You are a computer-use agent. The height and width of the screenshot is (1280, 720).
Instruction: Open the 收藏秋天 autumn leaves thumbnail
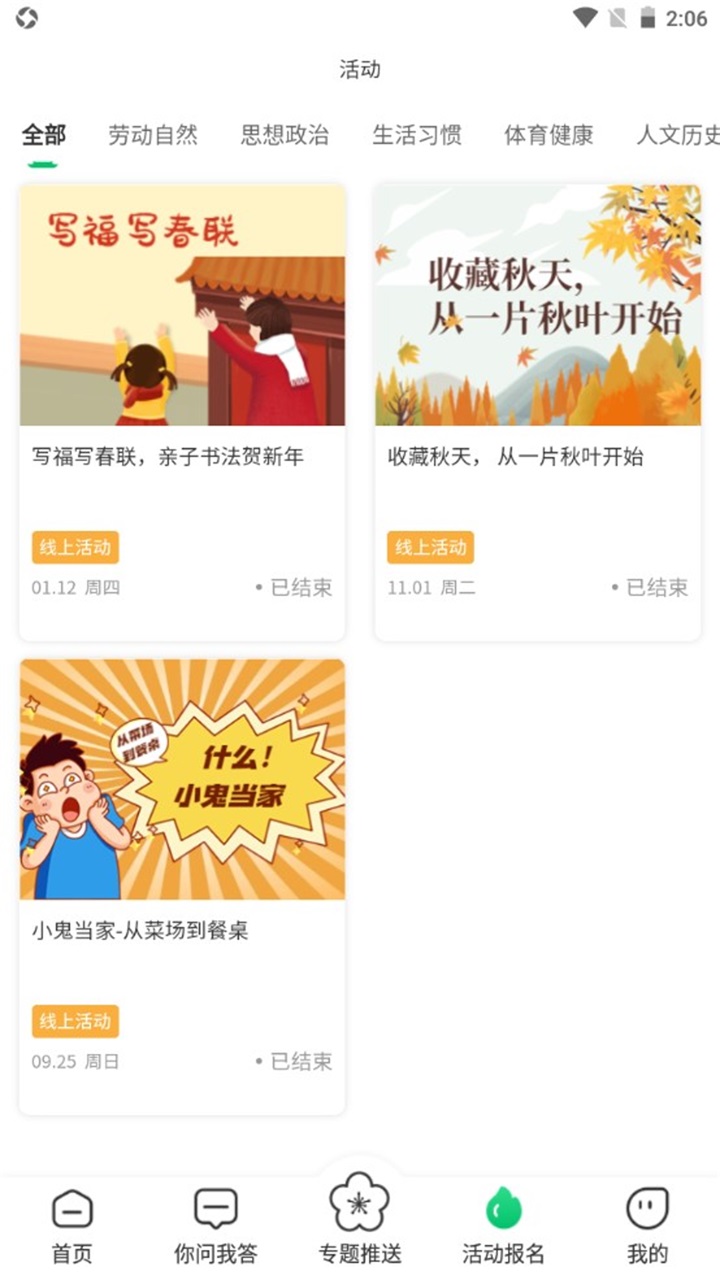(538, 305)
